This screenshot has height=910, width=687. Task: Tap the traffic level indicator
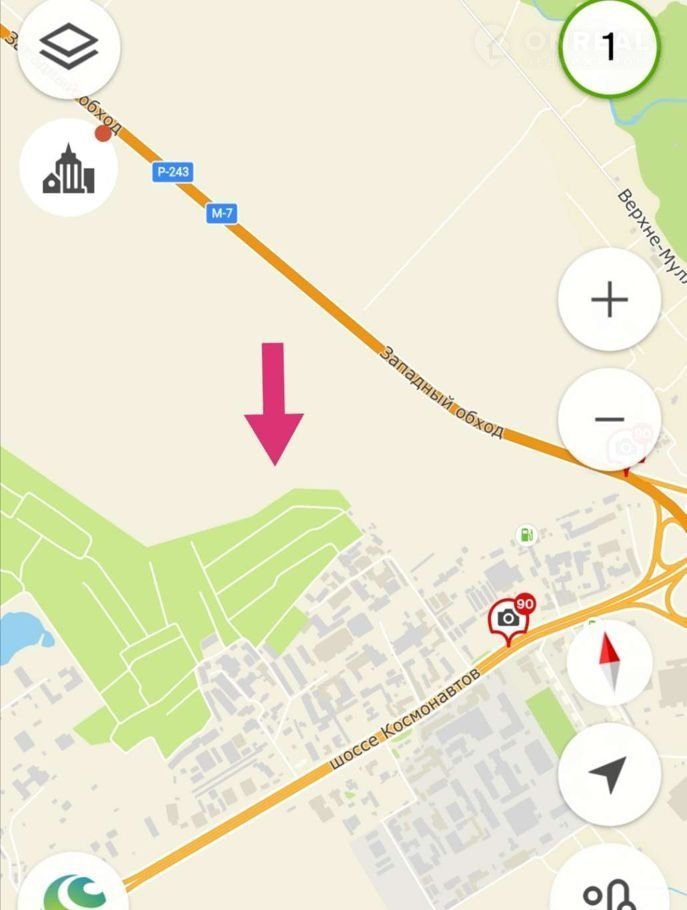(608, 46)
